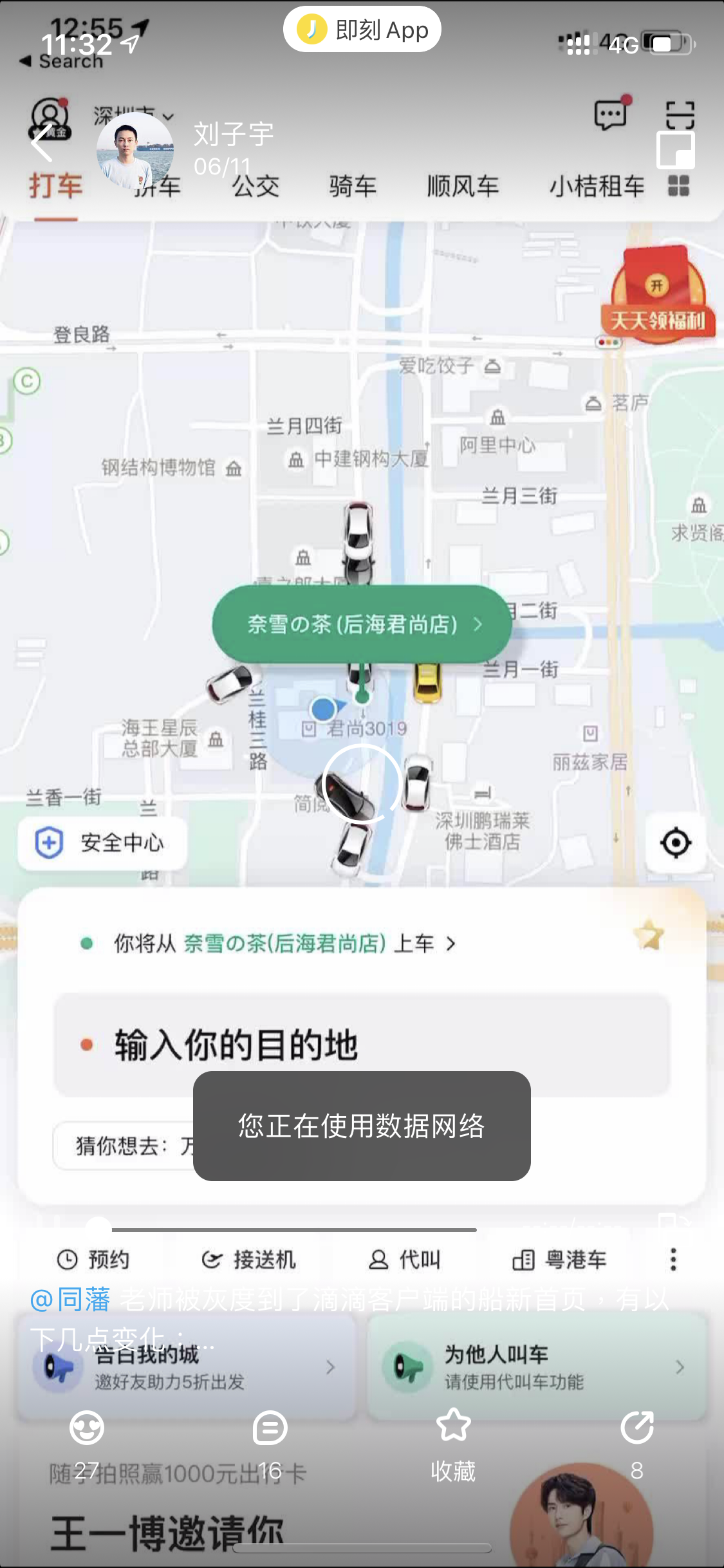Add an emoji reaction to the post
The image size is (724, 1568).
[86, 1428]
